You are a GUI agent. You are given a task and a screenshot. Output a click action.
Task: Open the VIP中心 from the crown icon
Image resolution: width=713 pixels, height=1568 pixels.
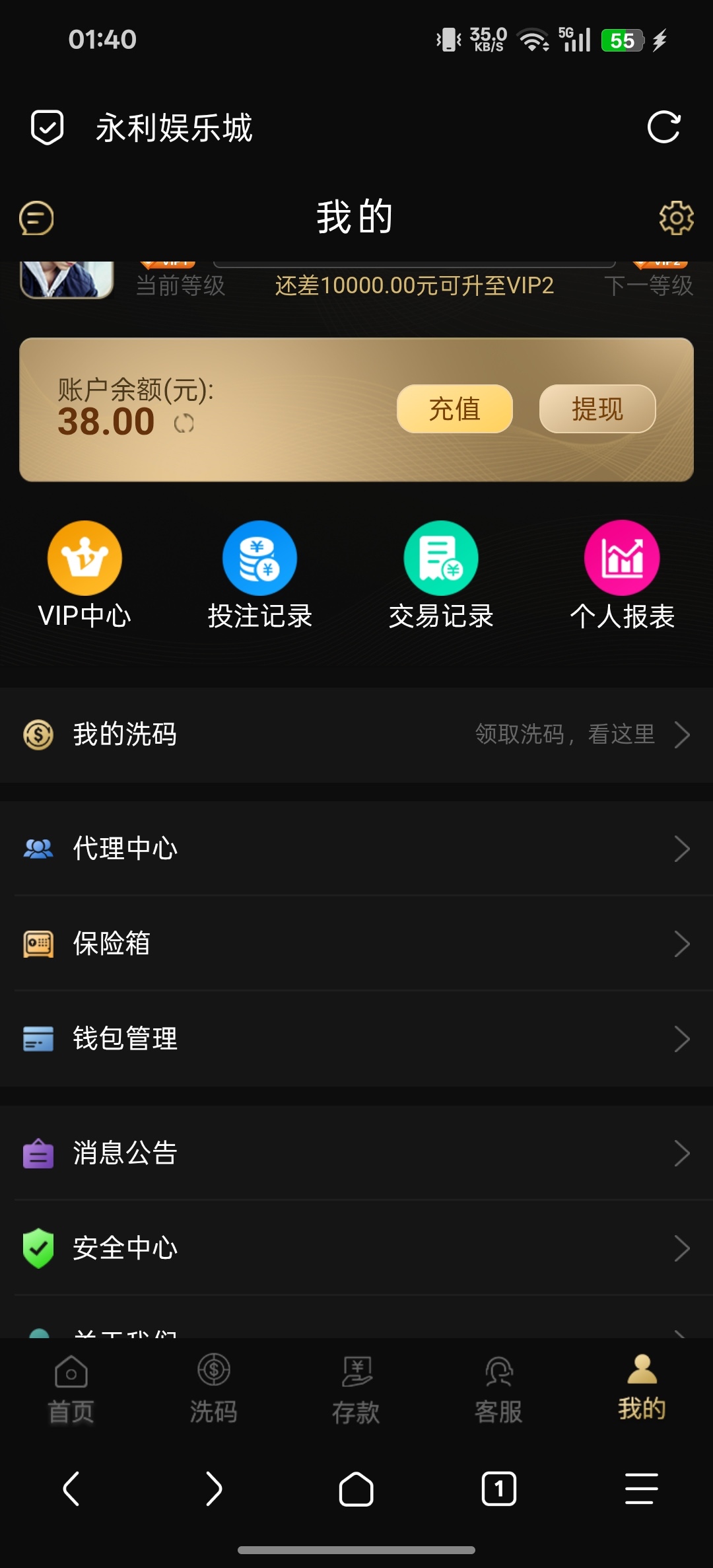(85, 557)
